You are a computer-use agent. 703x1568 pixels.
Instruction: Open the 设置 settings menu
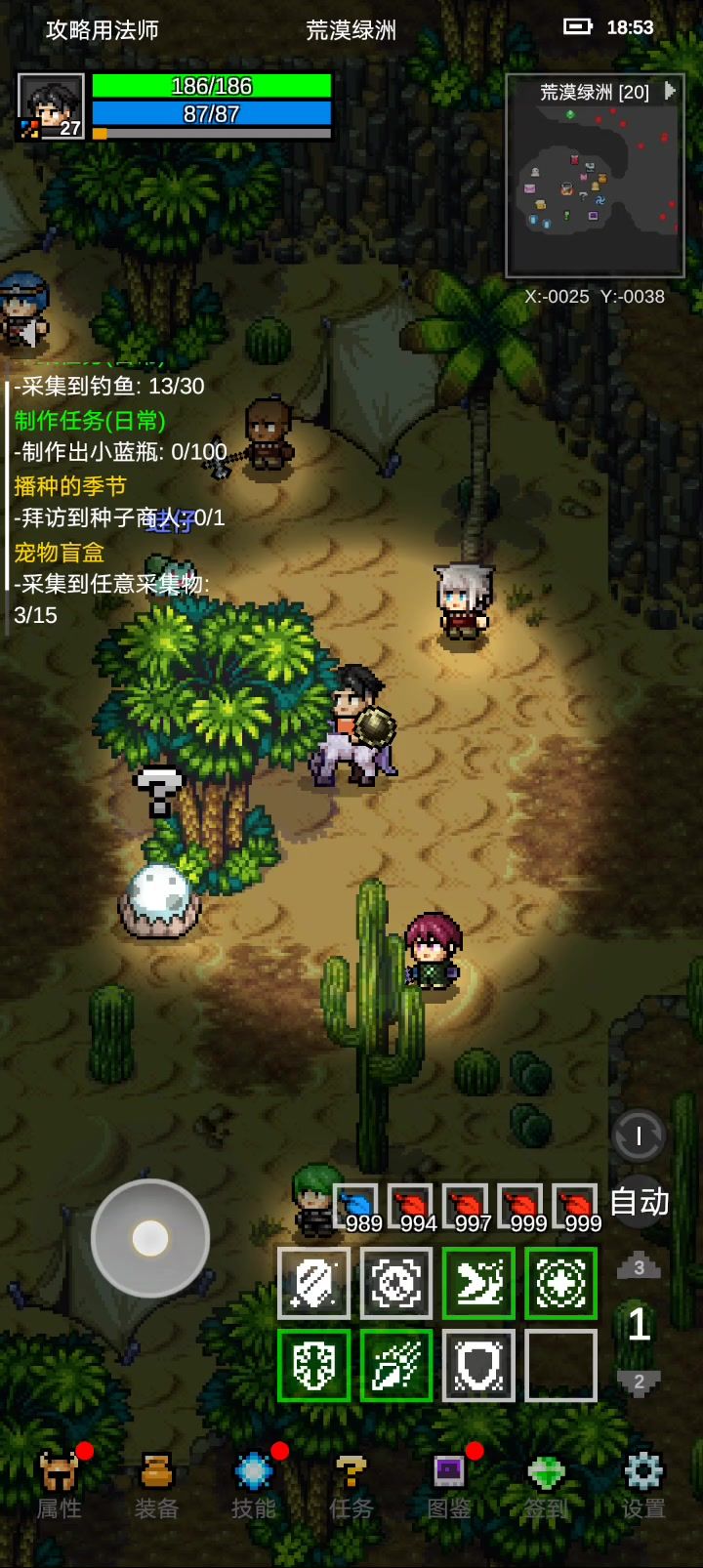643,1485
